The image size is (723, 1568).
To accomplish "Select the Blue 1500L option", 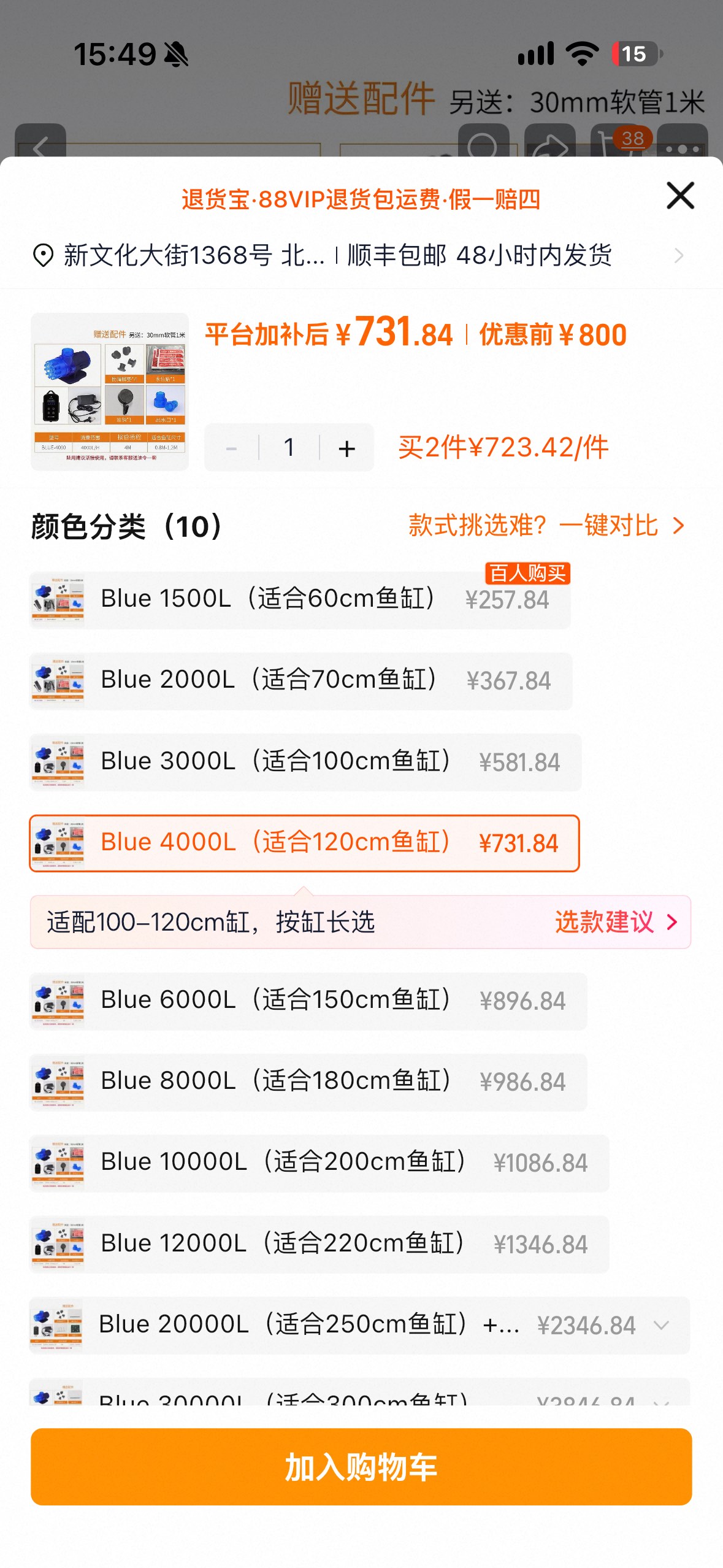I will click(300, 599).
